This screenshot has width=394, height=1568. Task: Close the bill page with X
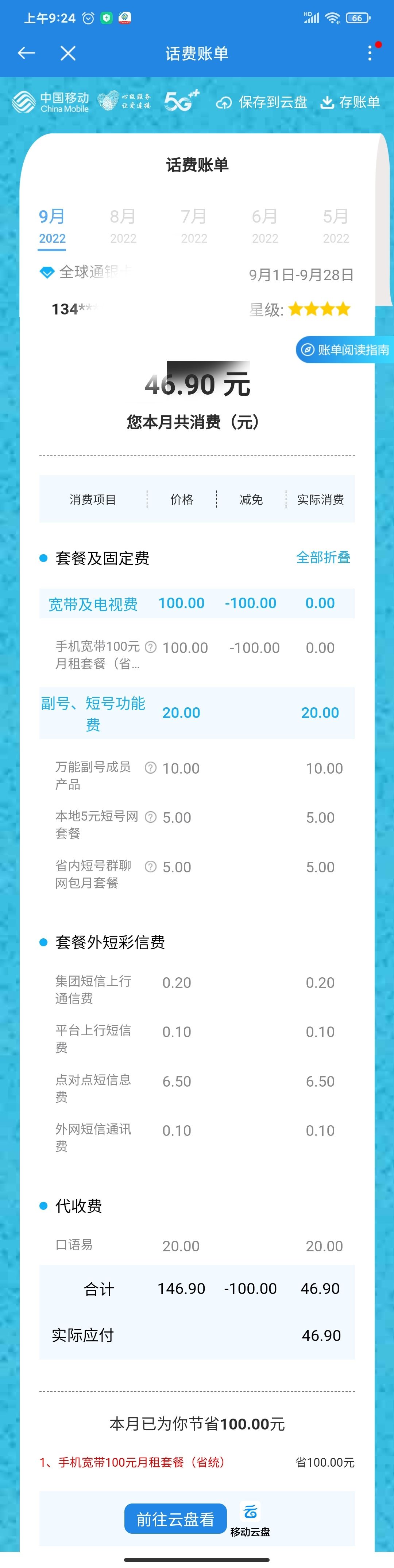tap(68, 54)
